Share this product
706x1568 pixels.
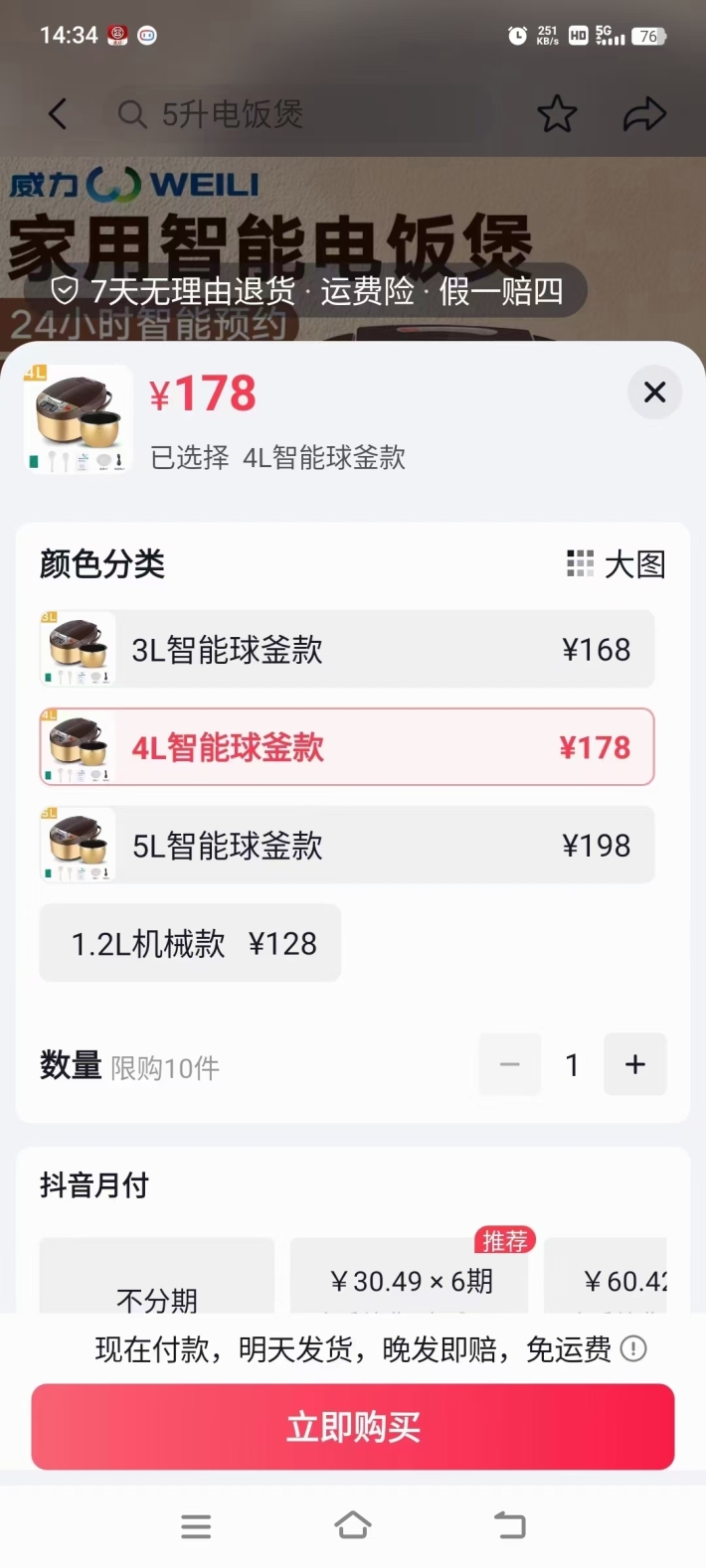pyautogui.click(x=644, y=114)
